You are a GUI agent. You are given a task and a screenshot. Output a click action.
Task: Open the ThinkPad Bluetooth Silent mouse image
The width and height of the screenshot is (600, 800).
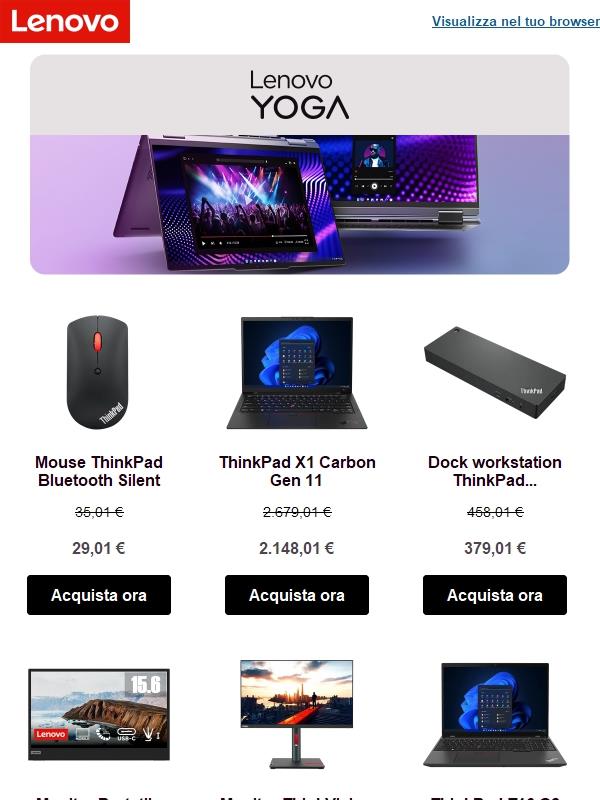tap(98, 372)
